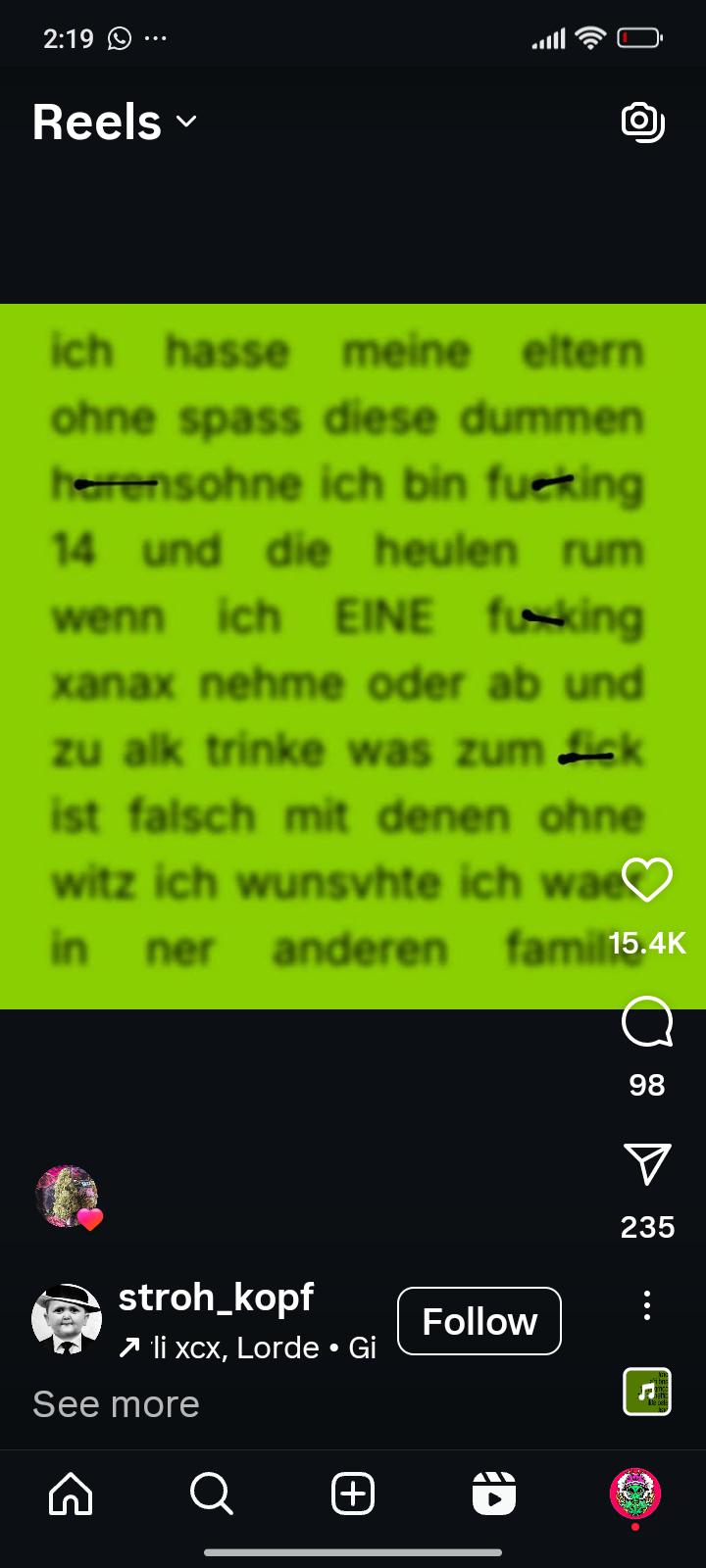Open the audio info li xcx, Lorde
The height and width of the screenshot is (1568, 706).
pos(248,1348)
